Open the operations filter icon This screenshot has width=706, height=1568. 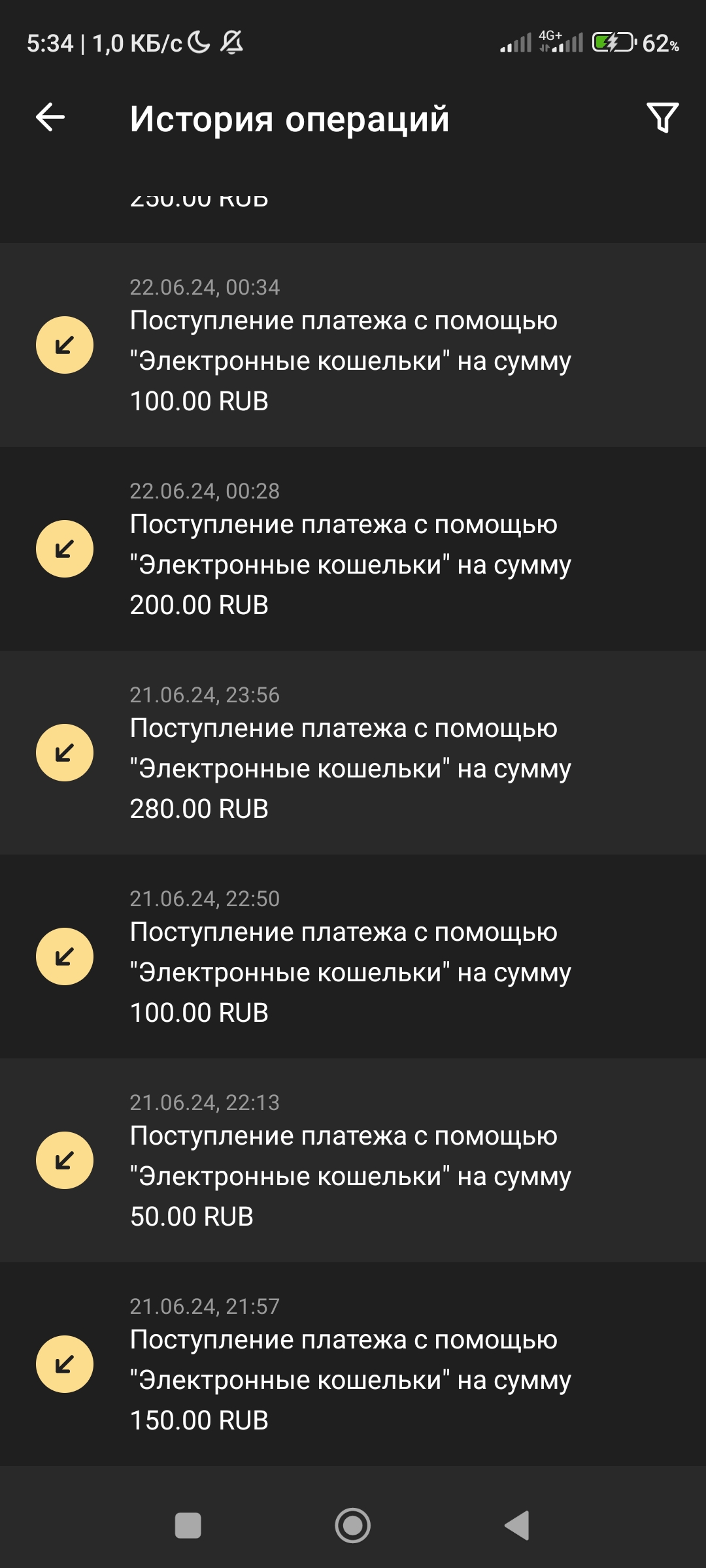click(x=662, y=118)
